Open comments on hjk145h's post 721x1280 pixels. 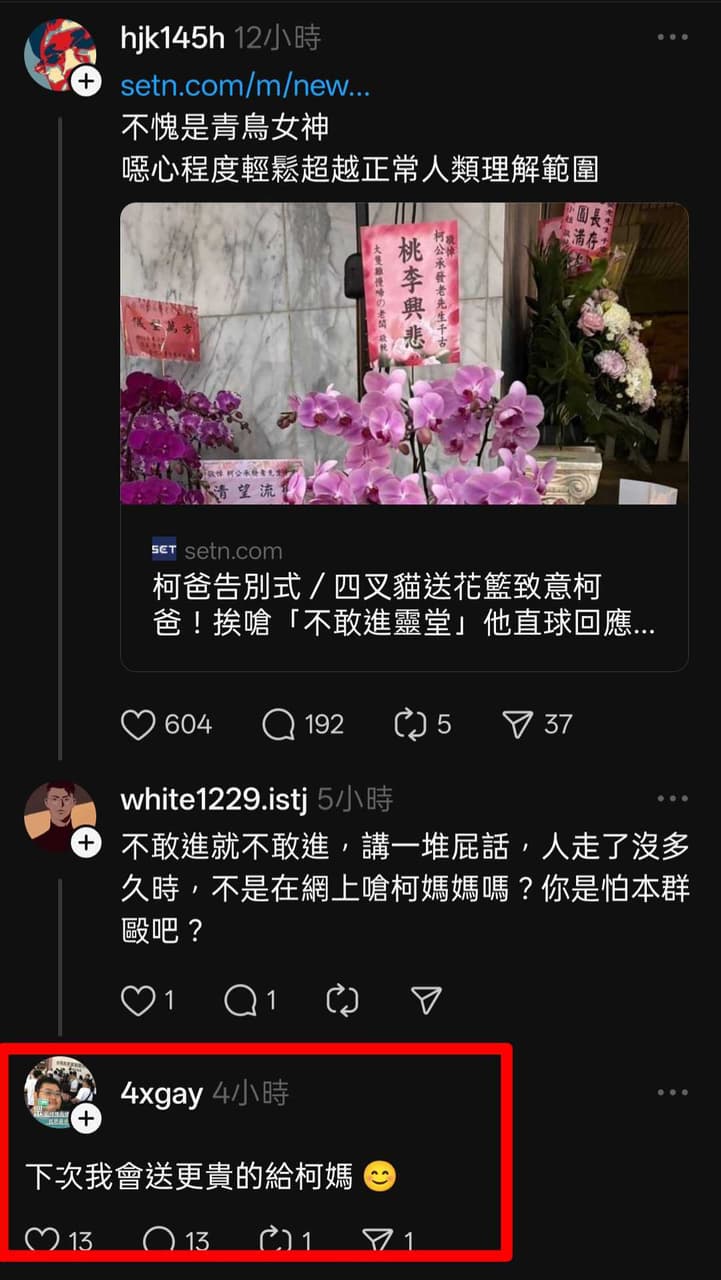[278, 725]
